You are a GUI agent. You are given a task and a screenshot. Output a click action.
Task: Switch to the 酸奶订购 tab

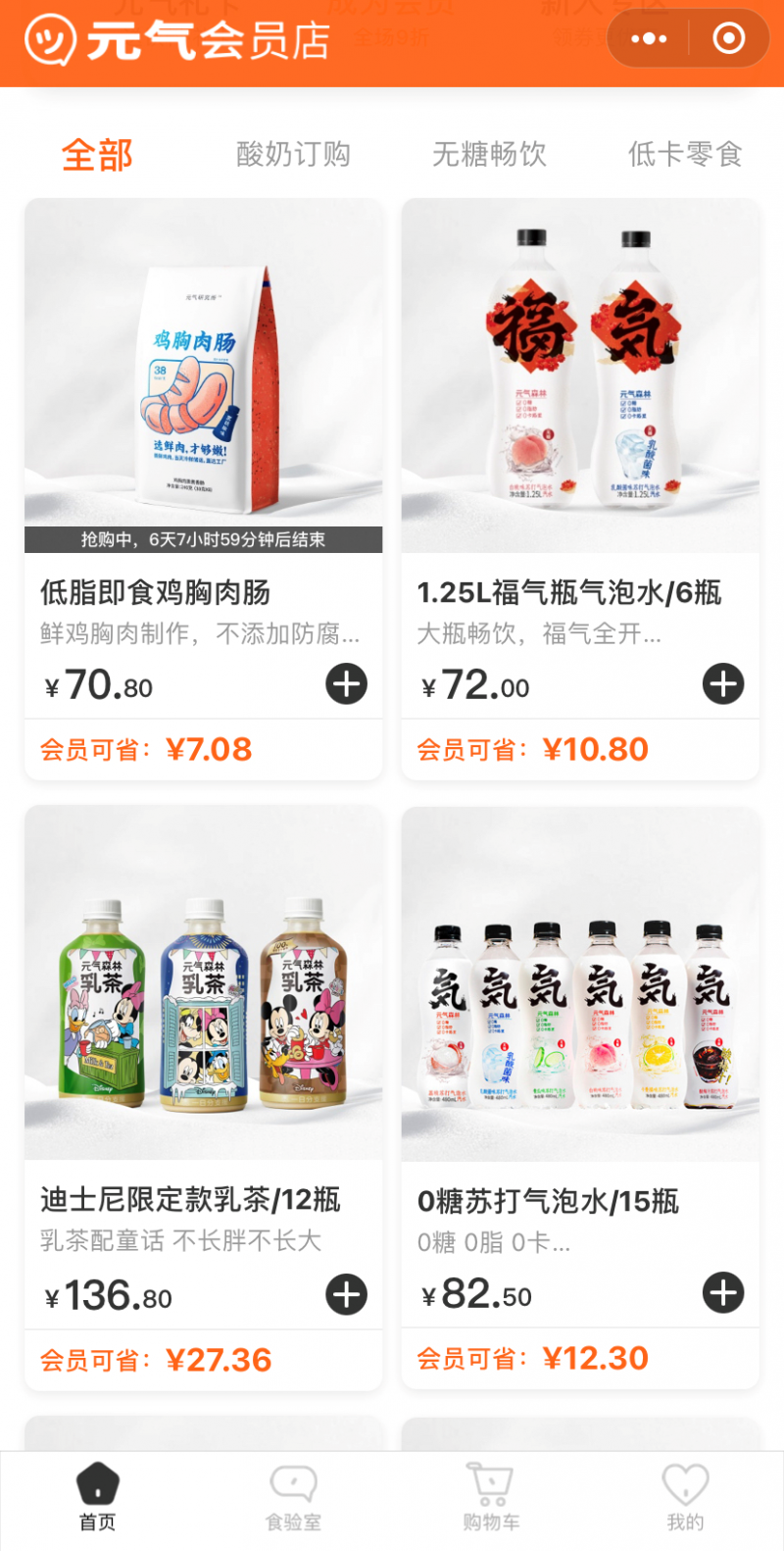click(293, 155)
